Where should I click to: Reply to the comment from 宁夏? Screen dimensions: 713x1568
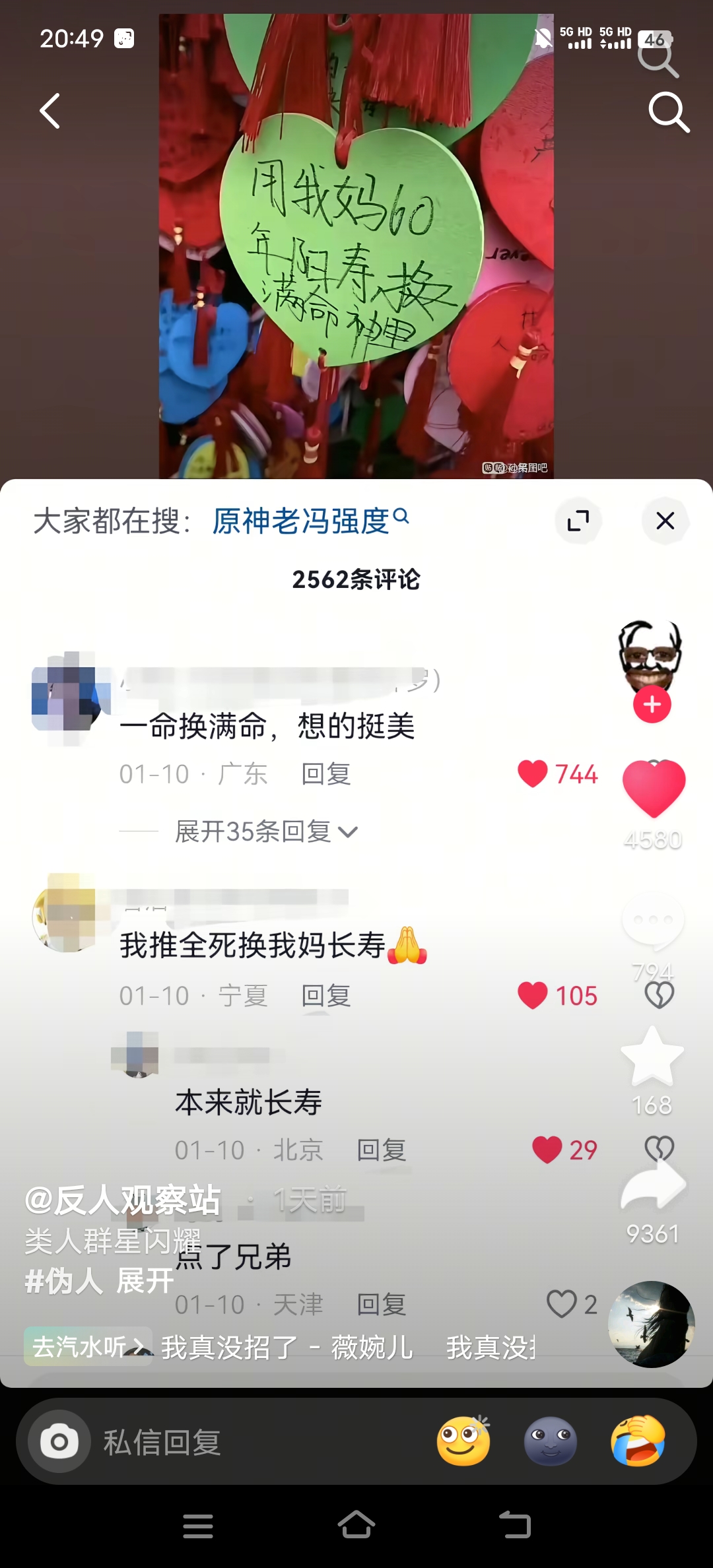tap(325, 996)
